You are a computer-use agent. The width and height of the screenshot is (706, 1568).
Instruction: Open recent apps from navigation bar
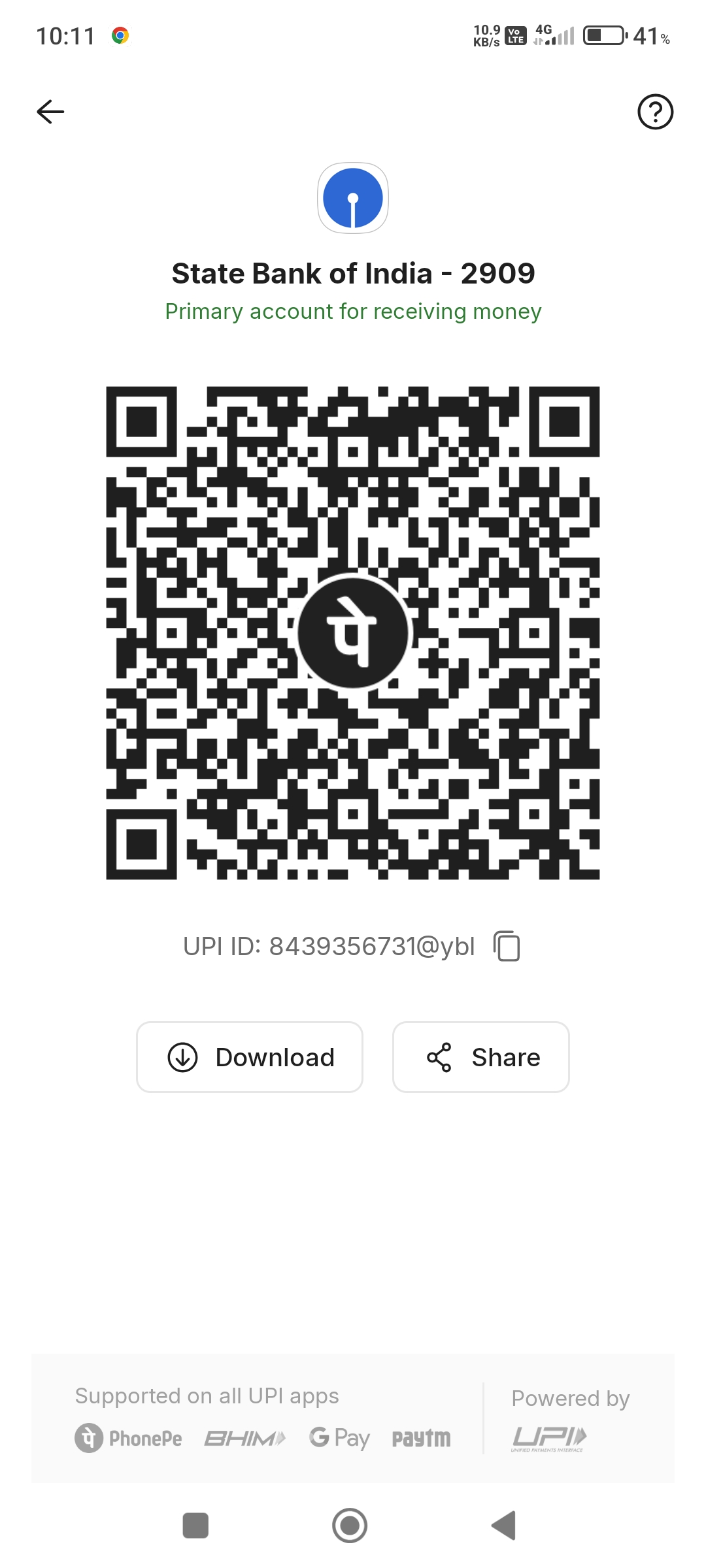point(195,1526)
